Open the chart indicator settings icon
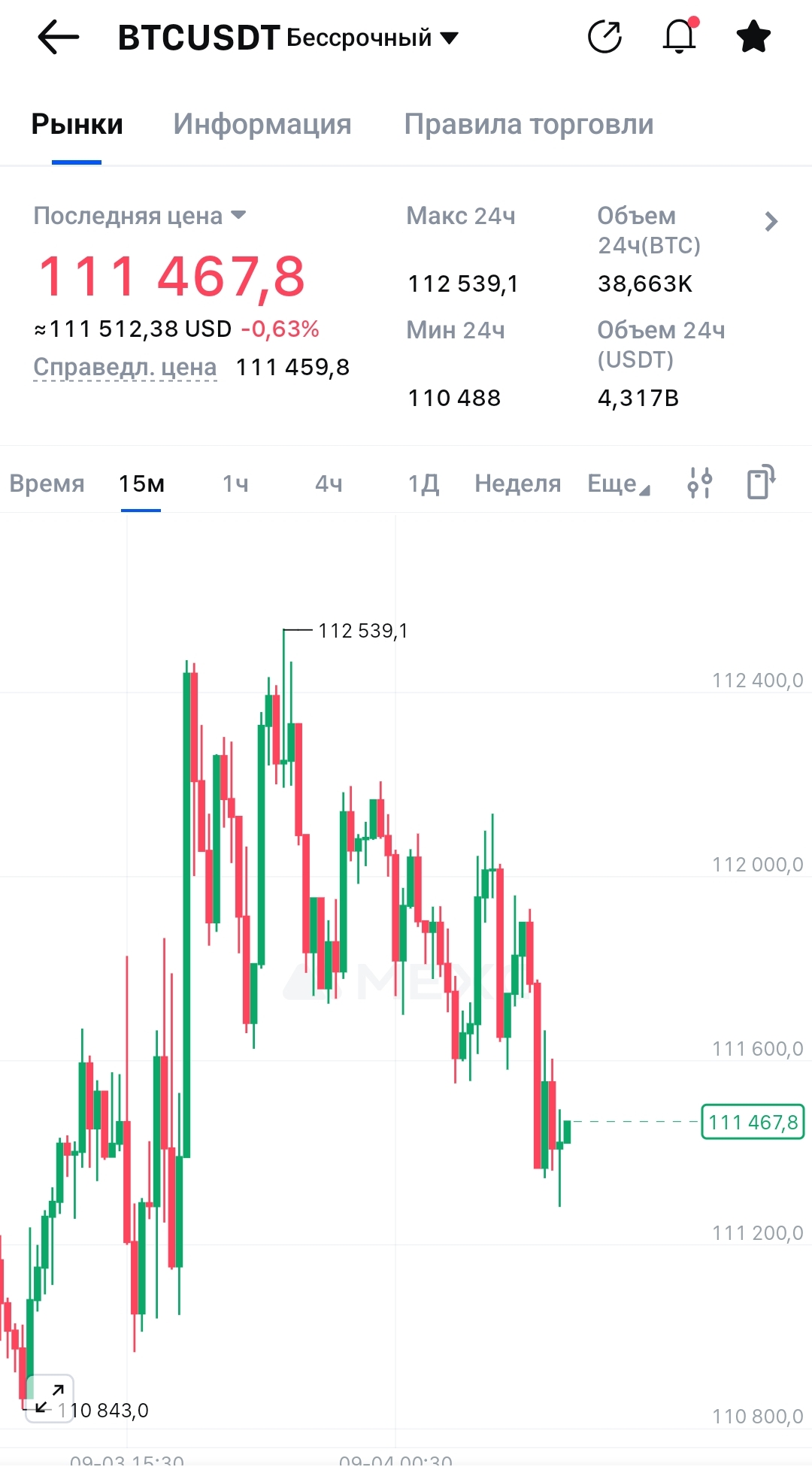Viewport: 812px width, 1467px height. [699, 483]
